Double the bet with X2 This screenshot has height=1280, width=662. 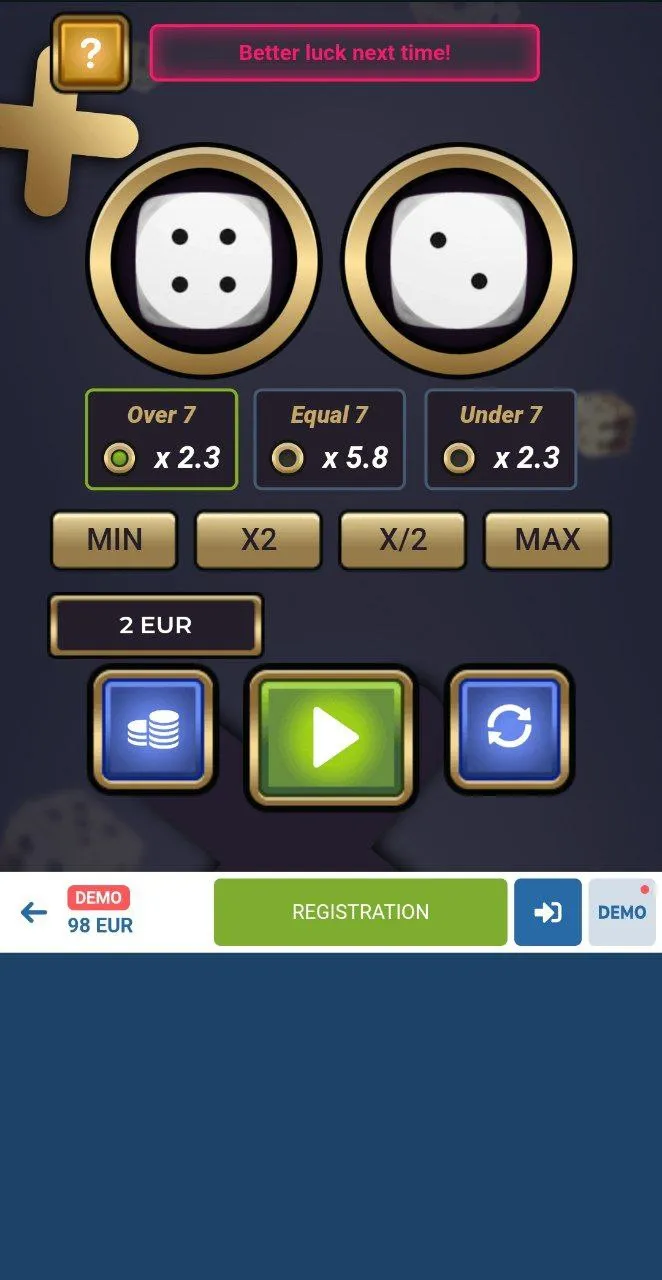point(258,540)
